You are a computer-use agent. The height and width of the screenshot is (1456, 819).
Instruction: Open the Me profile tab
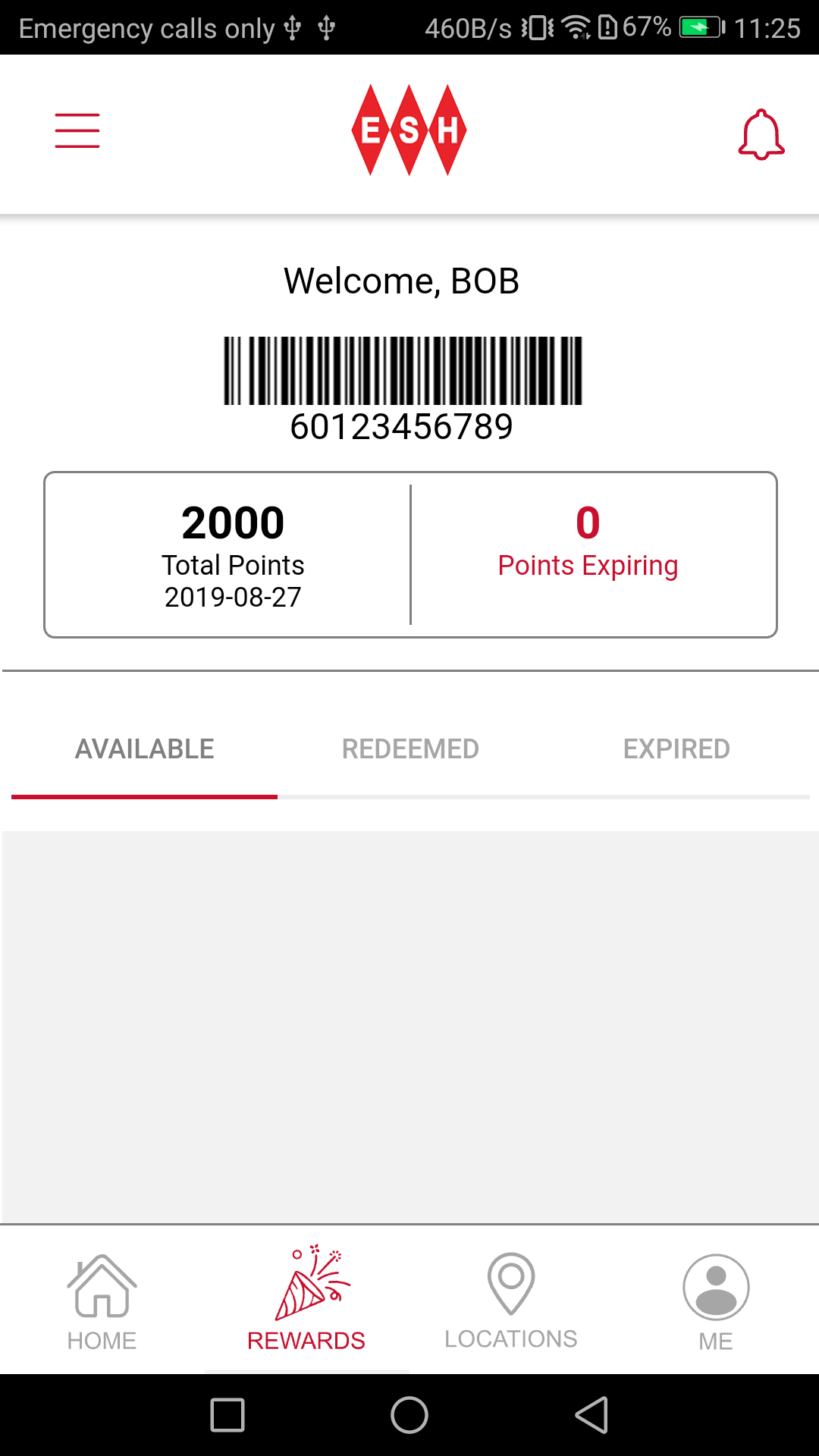click(x=716, y=1301)
